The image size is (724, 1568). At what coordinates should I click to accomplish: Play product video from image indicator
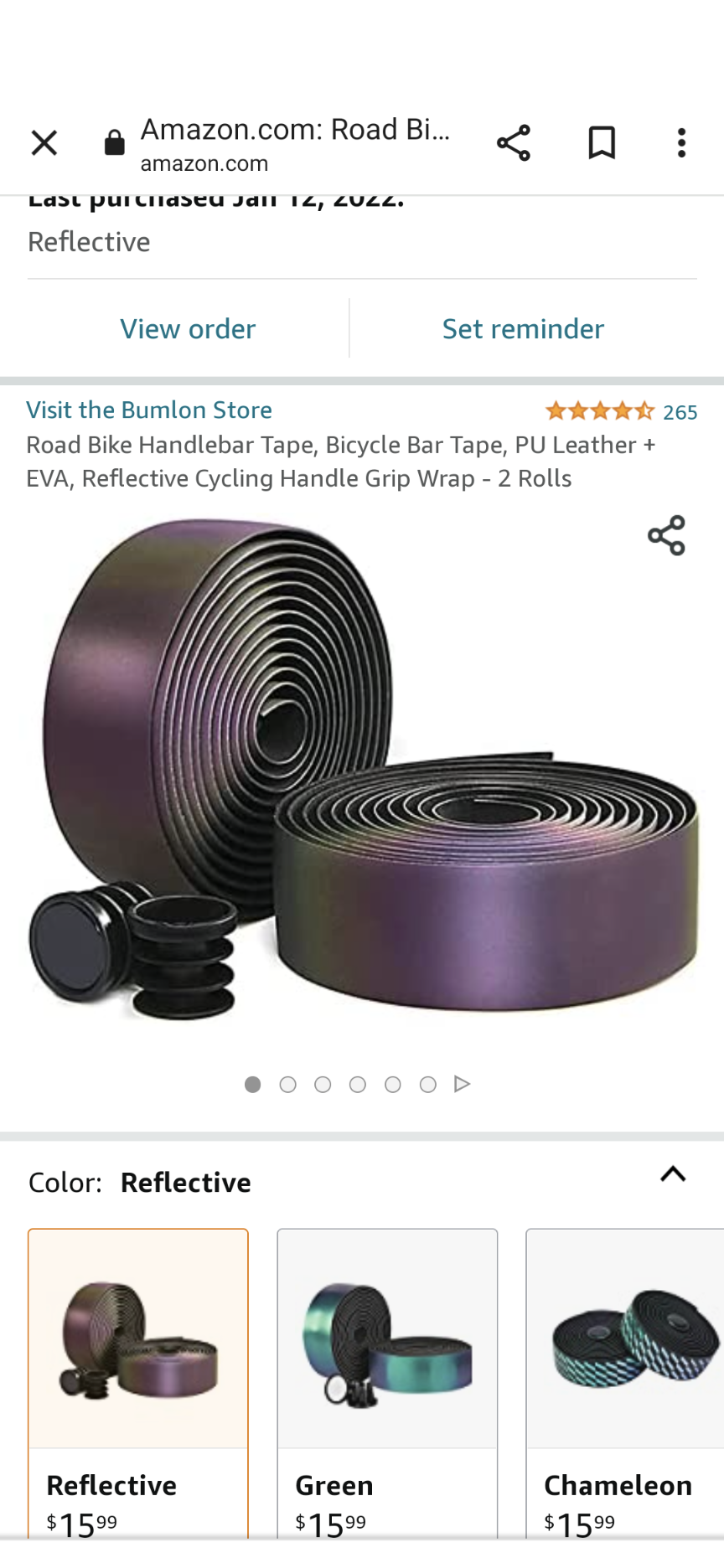tap(462, 1085)
